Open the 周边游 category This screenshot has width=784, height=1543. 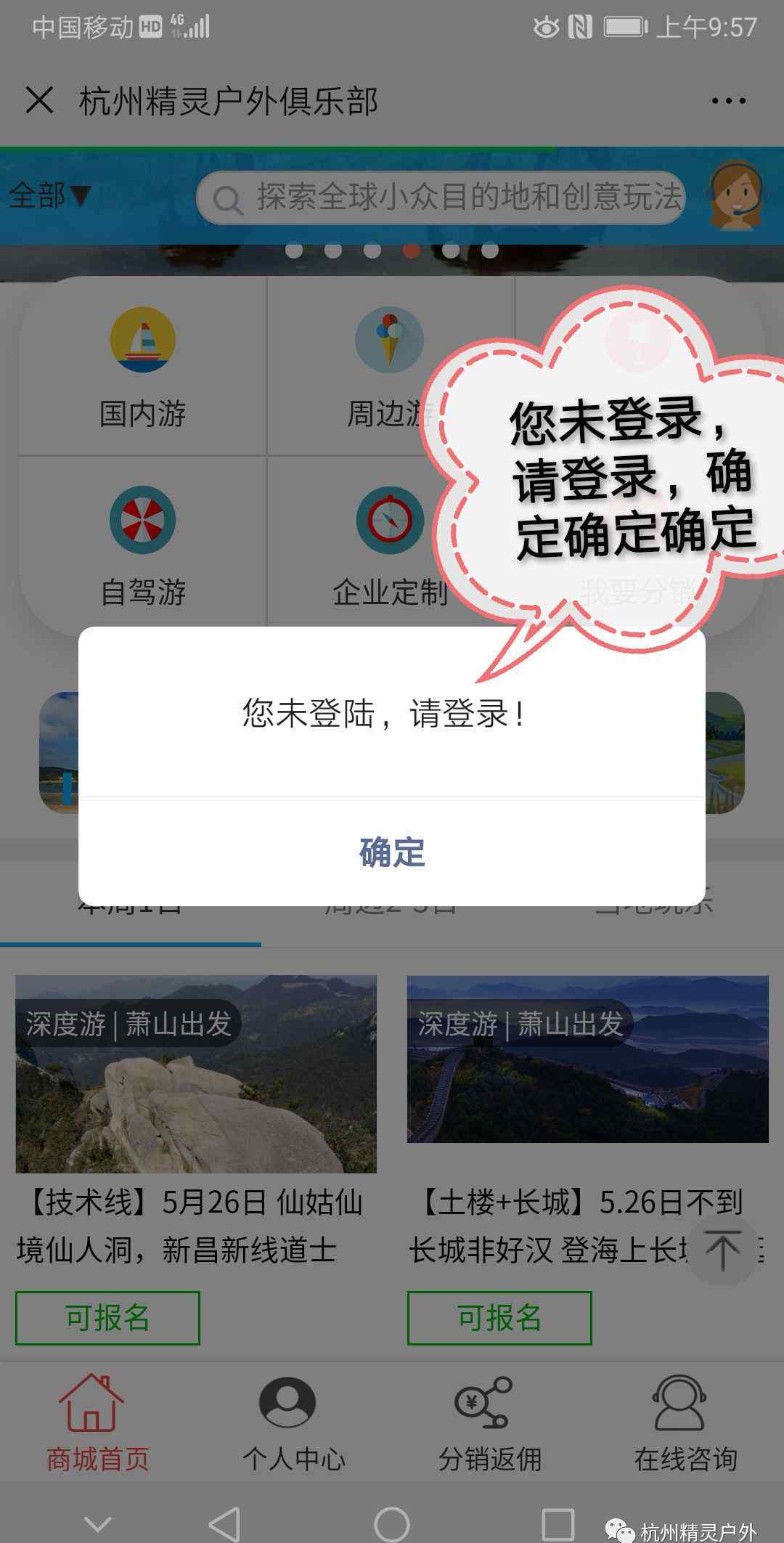(390, 367)
